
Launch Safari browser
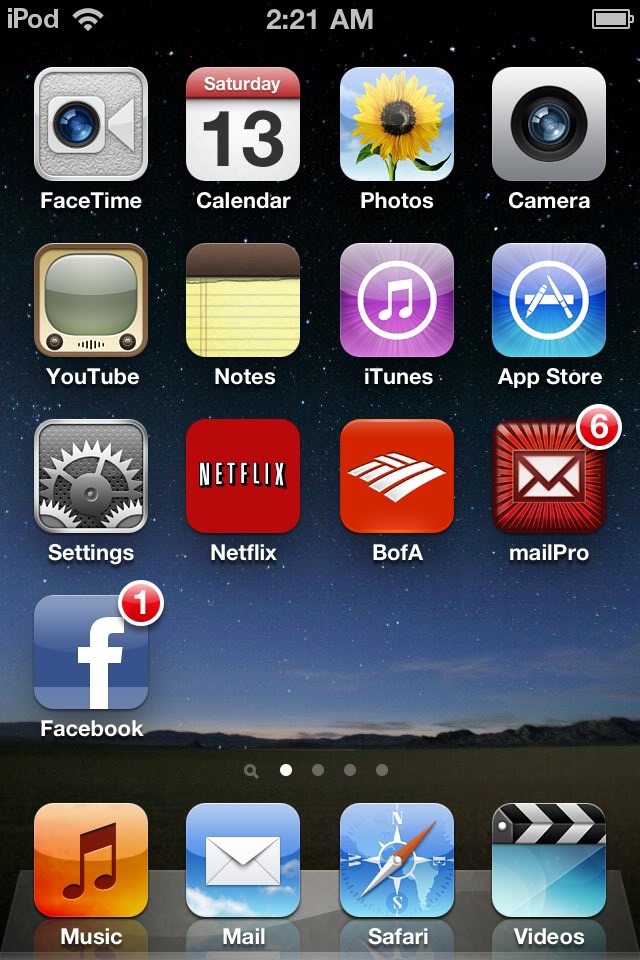click(397, 860)
